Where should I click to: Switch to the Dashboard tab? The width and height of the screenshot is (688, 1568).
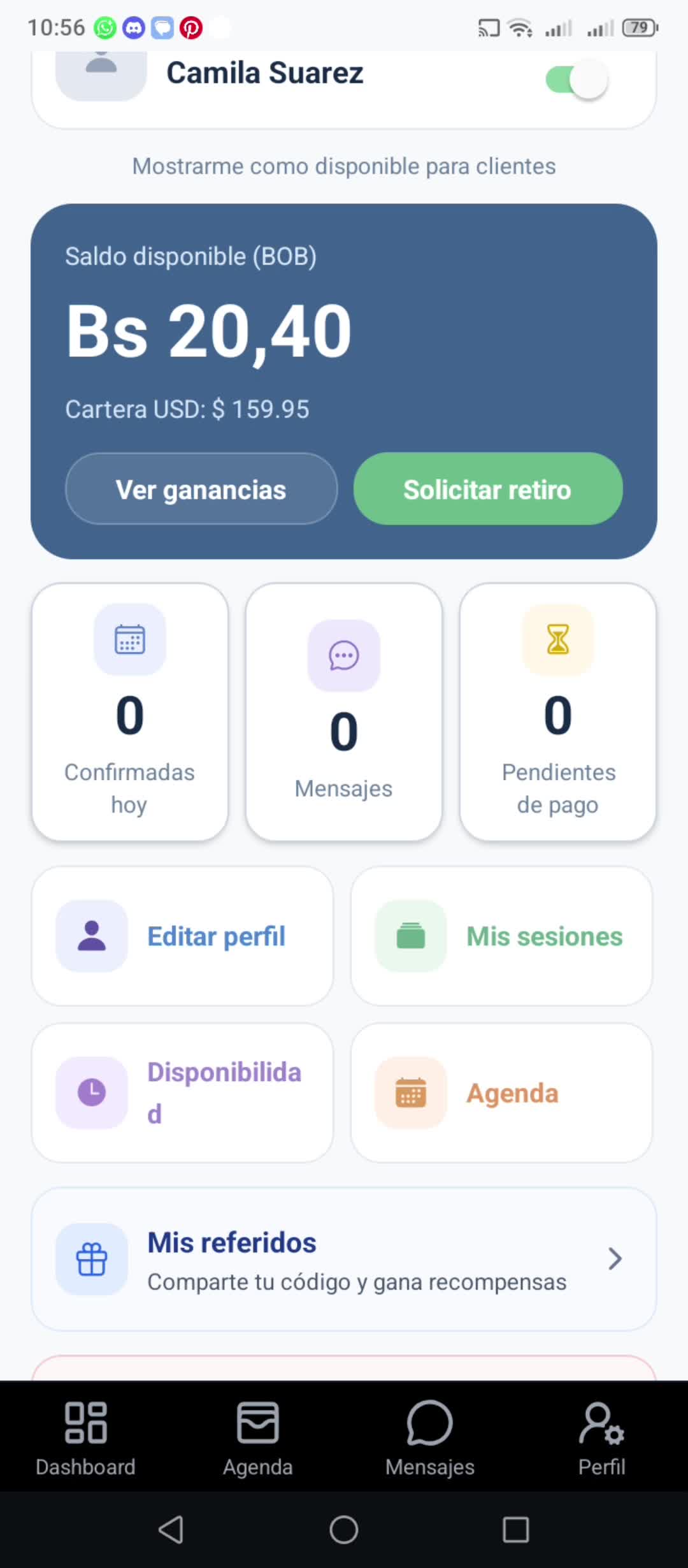(86, 1438)
